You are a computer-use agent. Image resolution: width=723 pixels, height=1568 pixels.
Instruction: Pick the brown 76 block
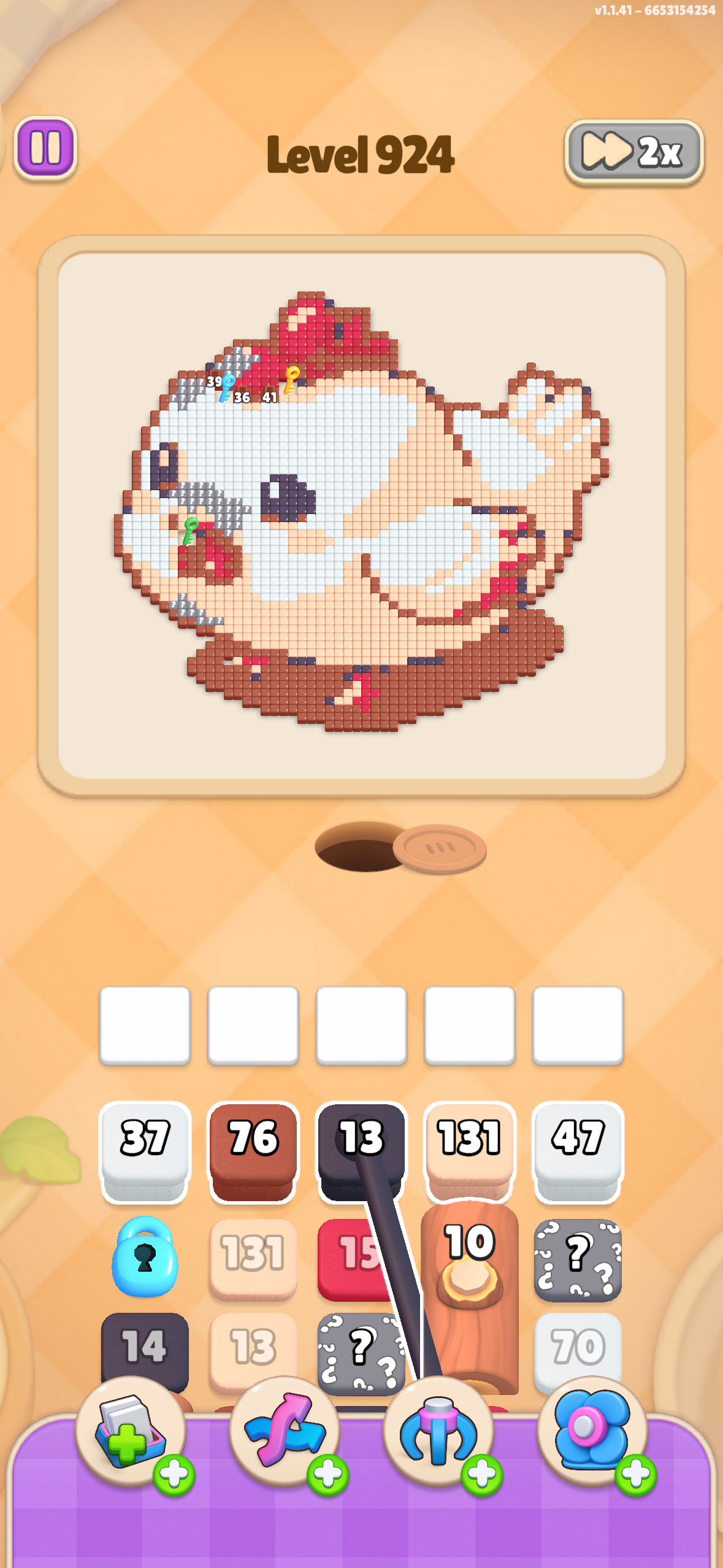[x=253, y=1151]
